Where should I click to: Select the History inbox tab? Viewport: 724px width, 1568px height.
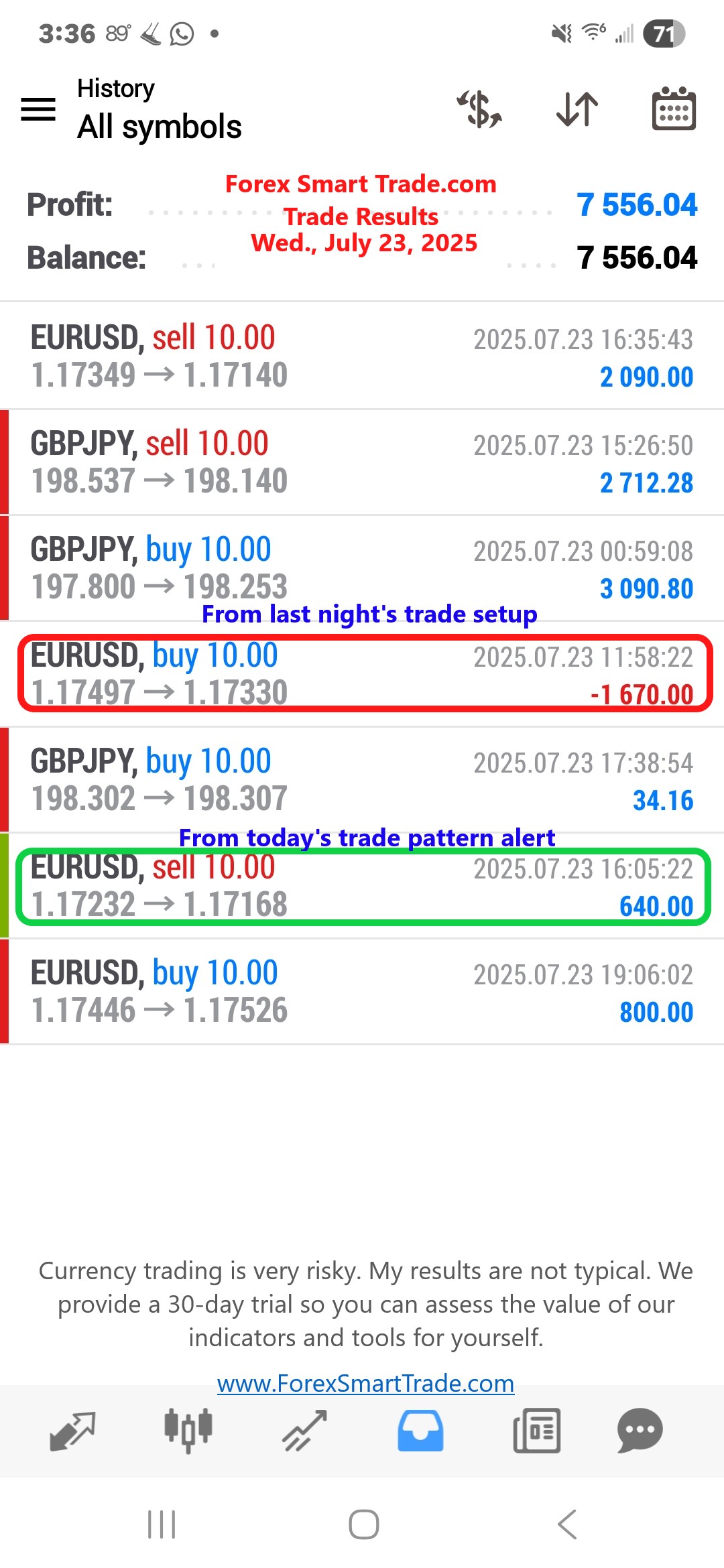click(x=420, y=1431)
